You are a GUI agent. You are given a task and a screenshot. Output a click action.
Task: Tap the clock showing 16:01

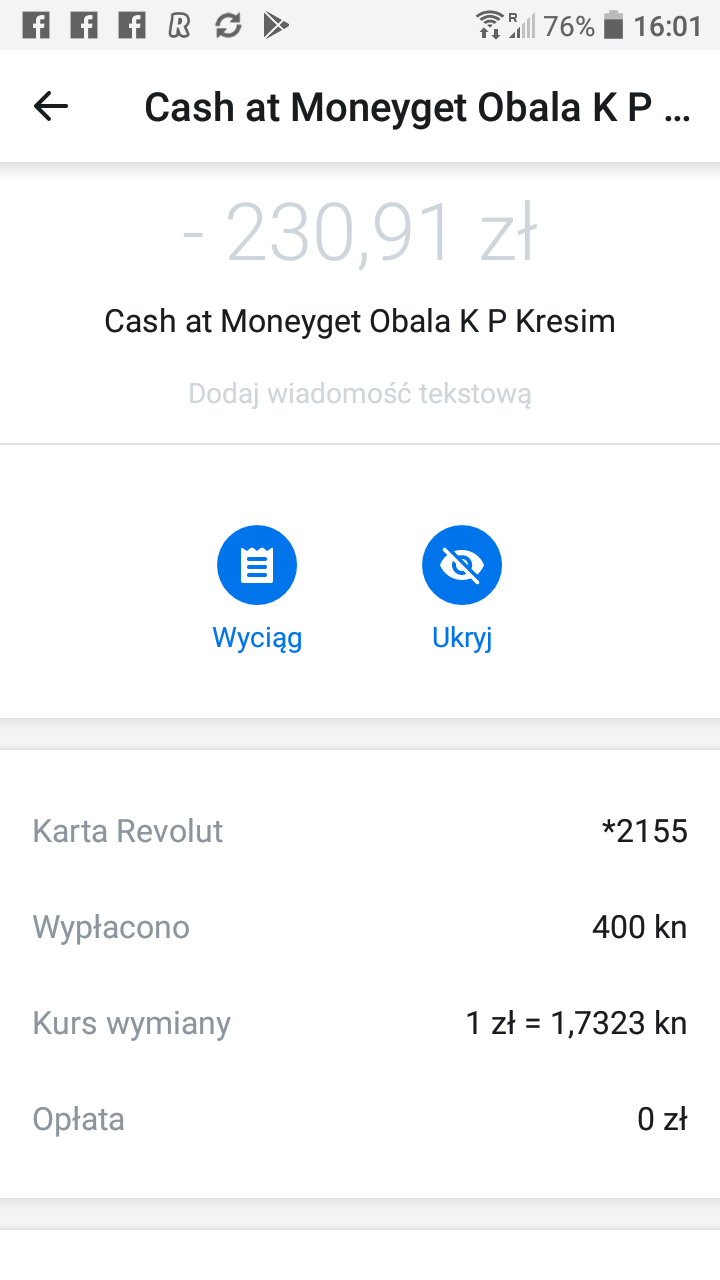coord(666,25)
